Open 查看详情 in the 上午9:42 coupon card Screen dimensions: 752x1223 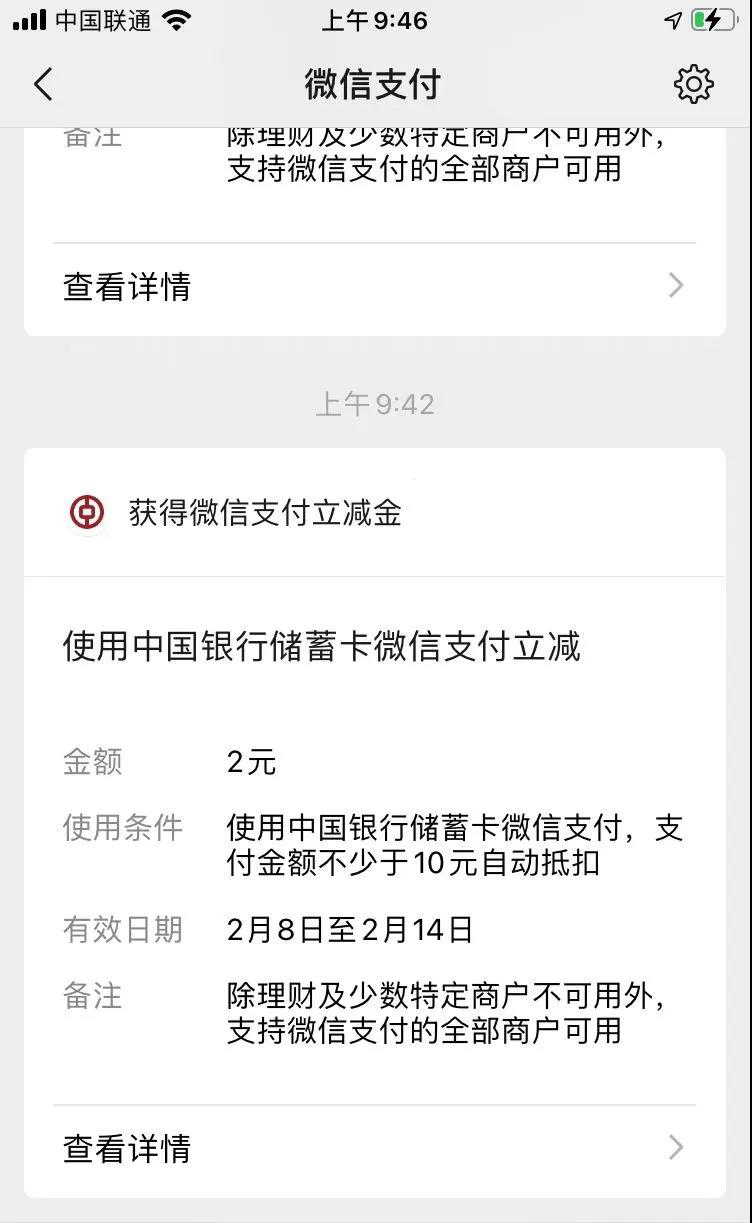coord(374,1148)
